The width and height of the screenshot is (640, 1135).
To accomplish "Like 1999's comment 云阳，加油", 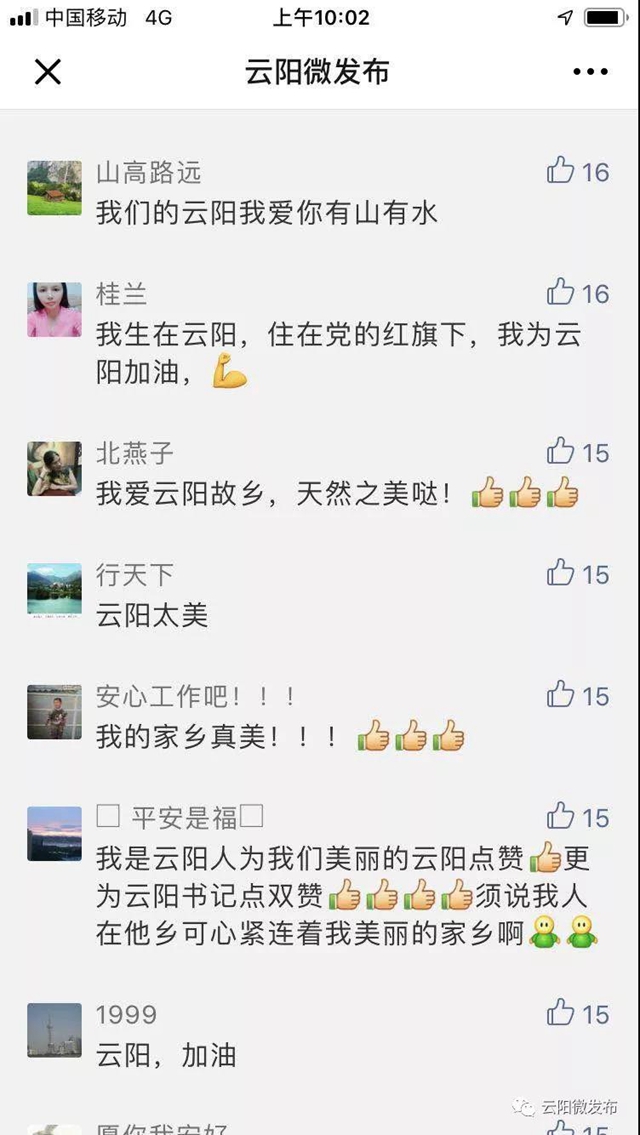I will pos(561,1013).
